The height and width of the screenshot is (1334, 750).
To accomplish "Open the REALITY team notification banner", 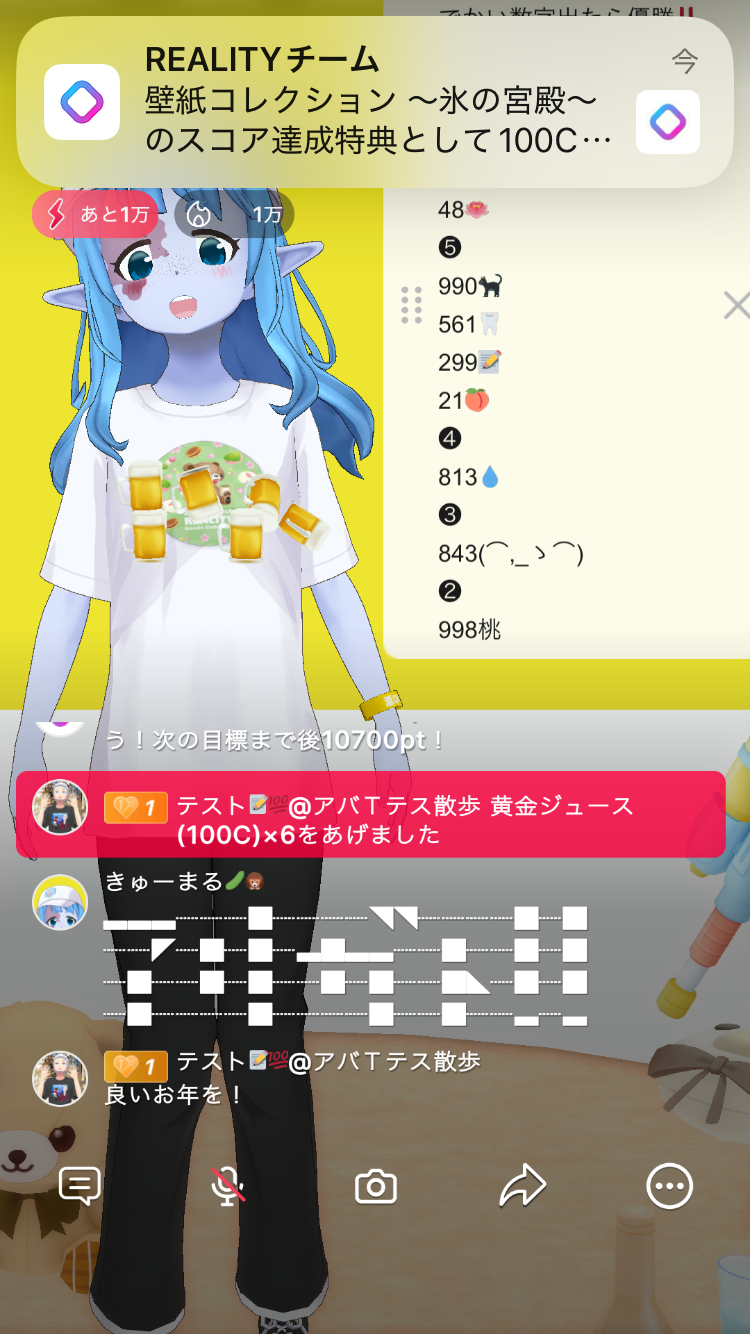I will click(374, 102).
